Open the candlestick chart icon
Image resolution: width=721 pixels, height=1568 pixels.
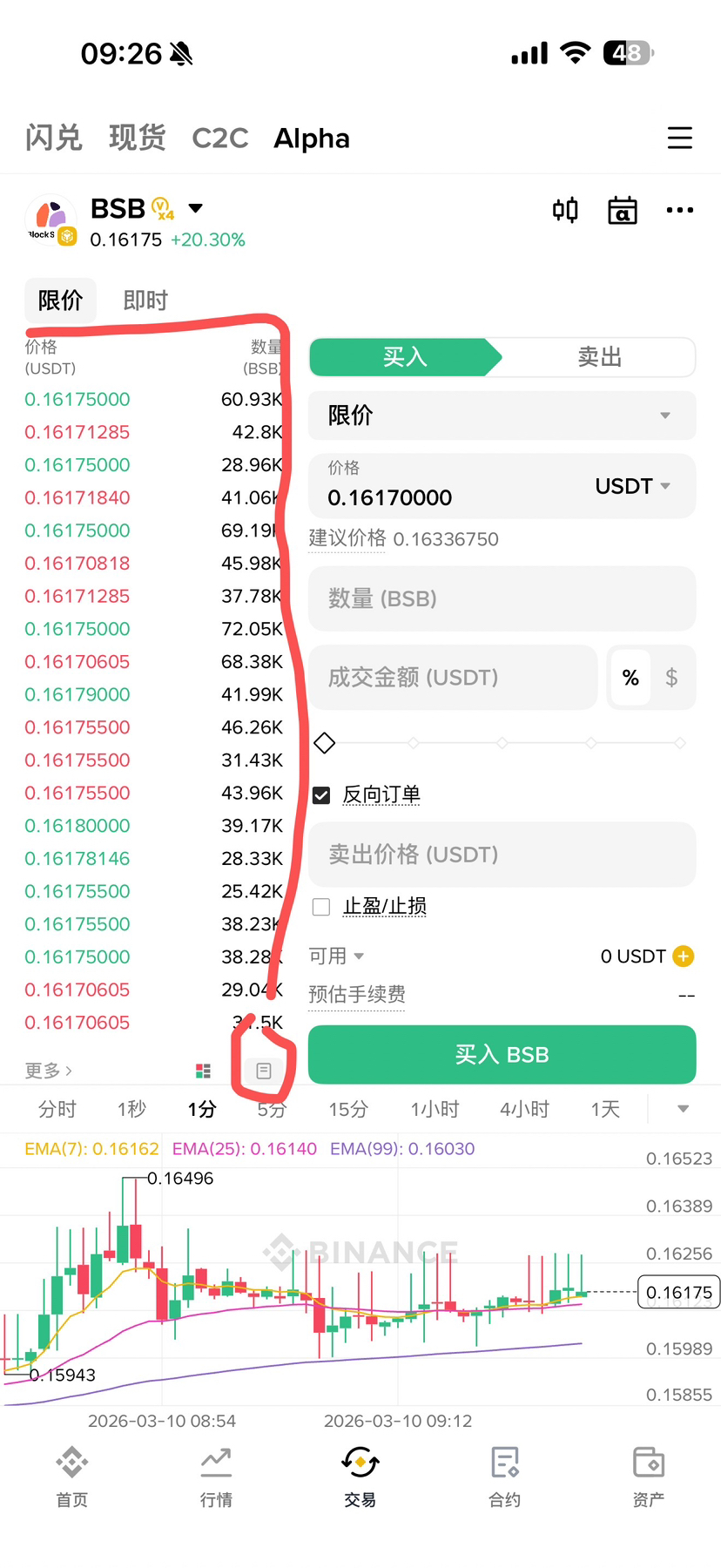(565, 210)
